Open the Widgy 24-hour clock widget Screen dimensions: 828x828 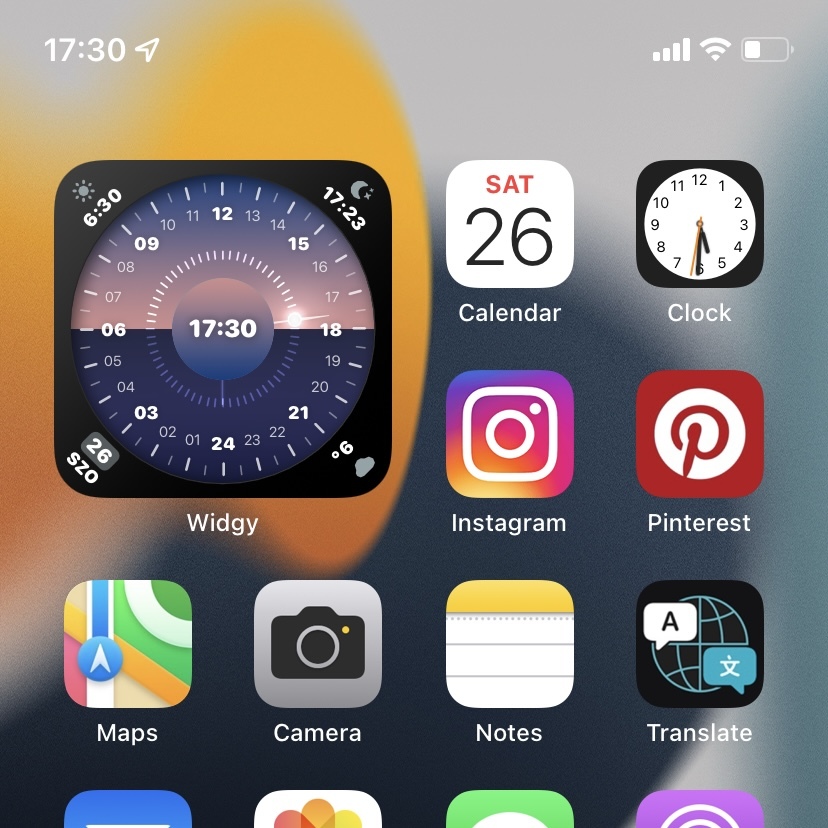[x=222, y=329]
